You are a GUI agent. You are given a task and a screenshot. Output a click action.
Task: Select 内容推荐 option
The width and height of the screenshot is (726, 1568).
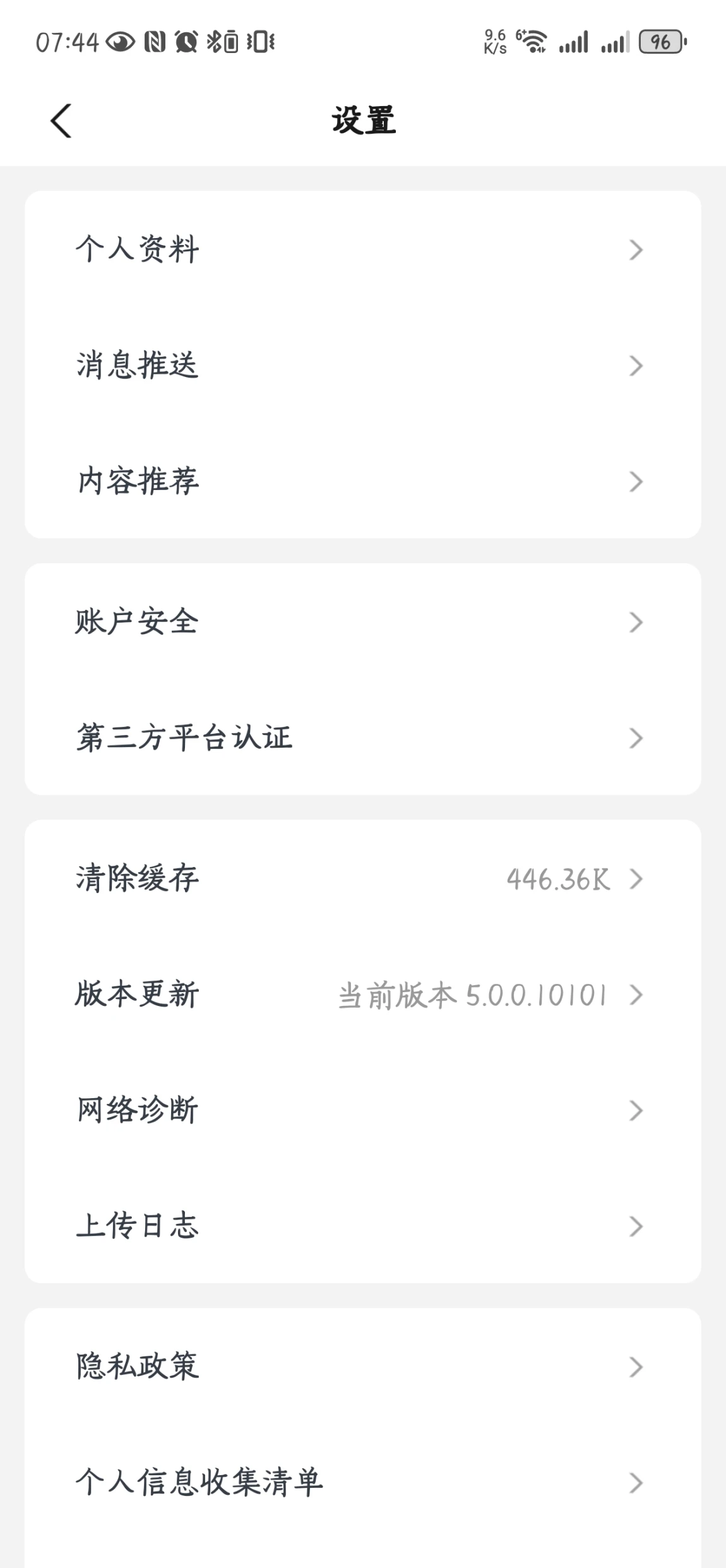pyautogui.click(x=363, y=481)
